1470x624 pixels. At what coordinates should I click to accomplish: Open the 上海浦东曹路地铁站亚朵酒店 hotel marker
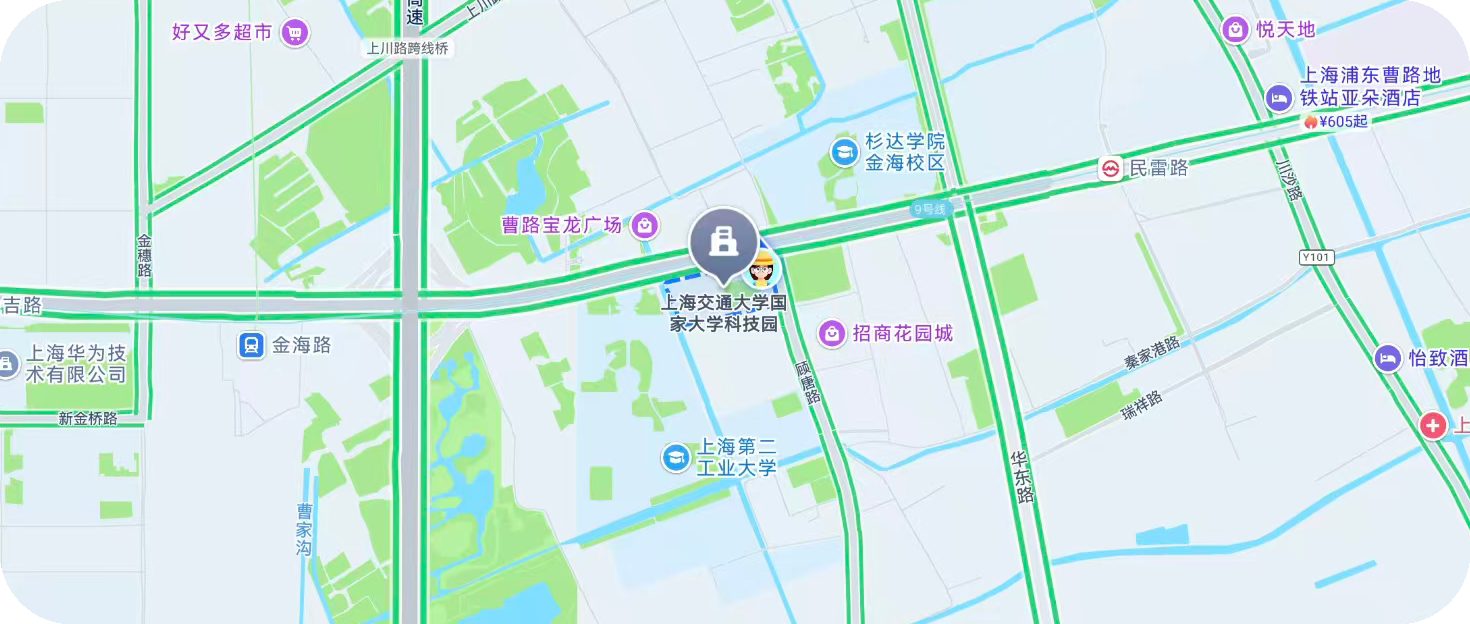coord(1278,98)
